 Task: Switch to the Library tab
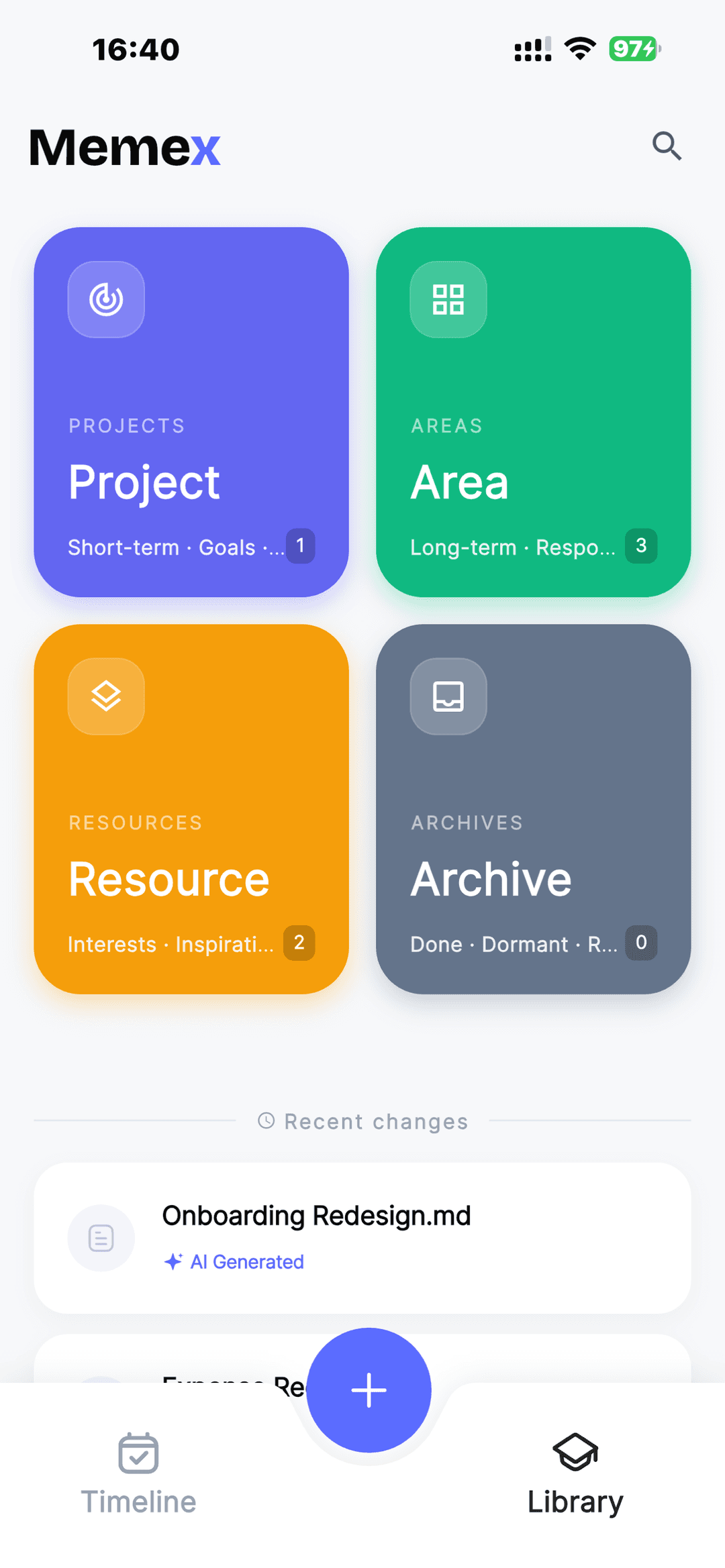click(x=576, y=1476)
